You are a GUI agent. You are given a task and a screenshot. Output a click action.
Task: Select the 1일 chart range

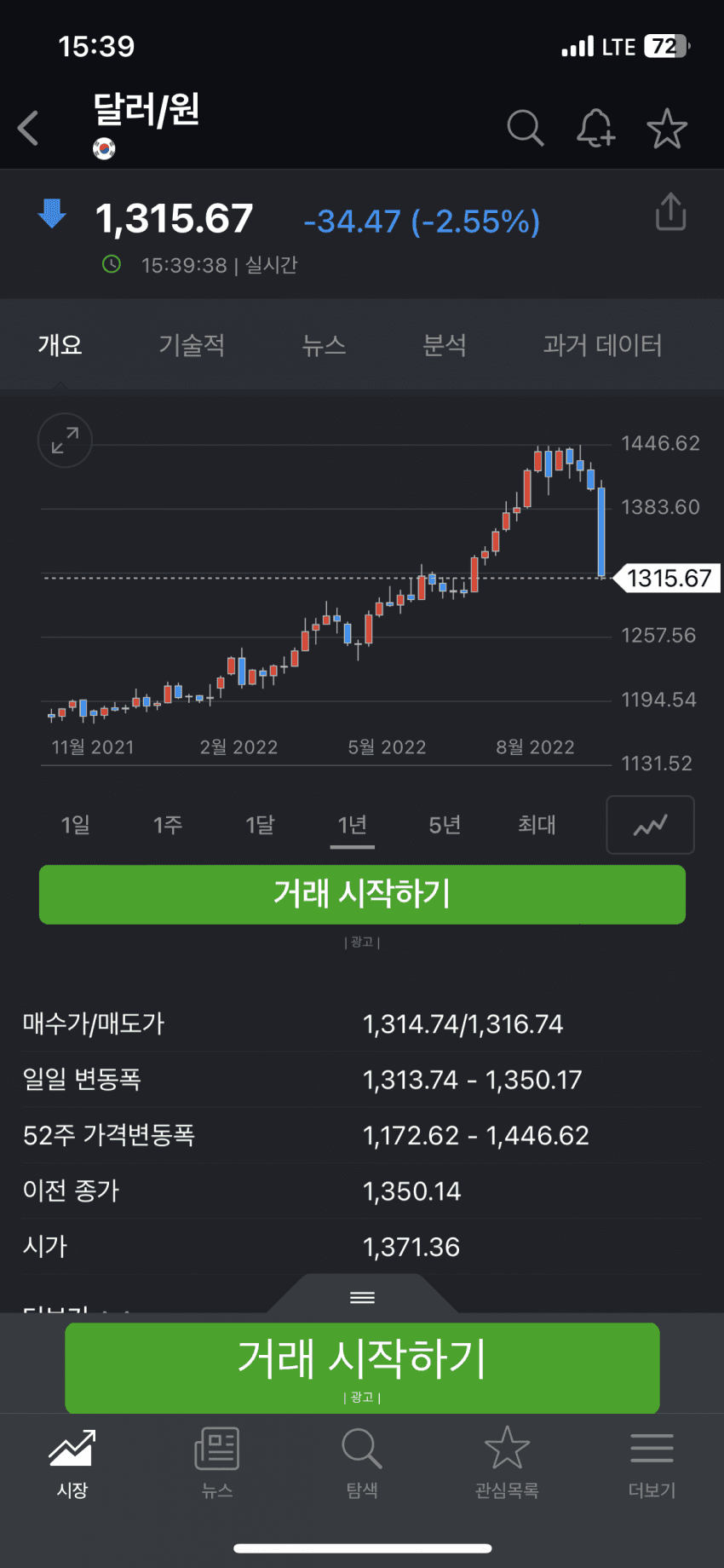(75, 825)
